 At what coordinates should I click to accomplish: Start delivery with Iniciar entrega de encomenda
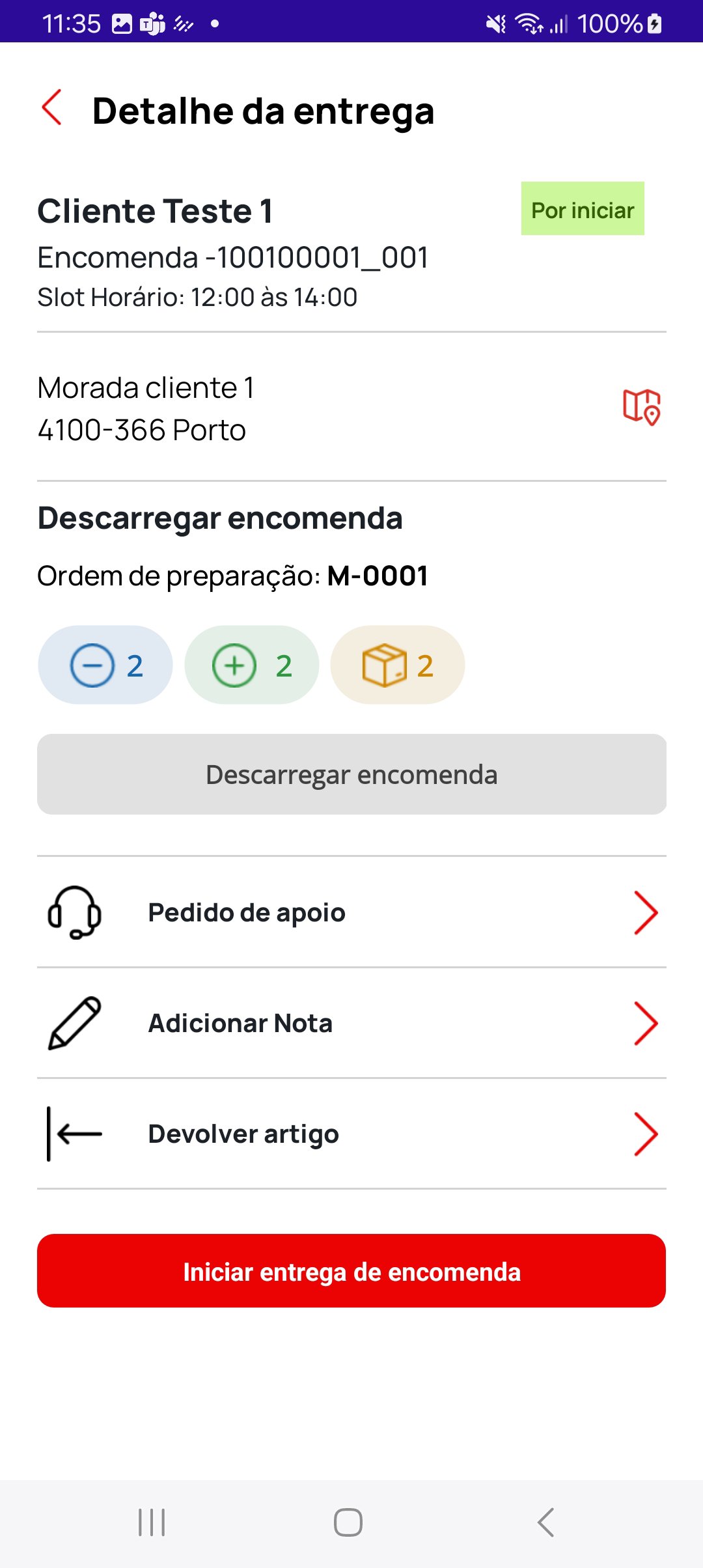tap(351, 1270)
